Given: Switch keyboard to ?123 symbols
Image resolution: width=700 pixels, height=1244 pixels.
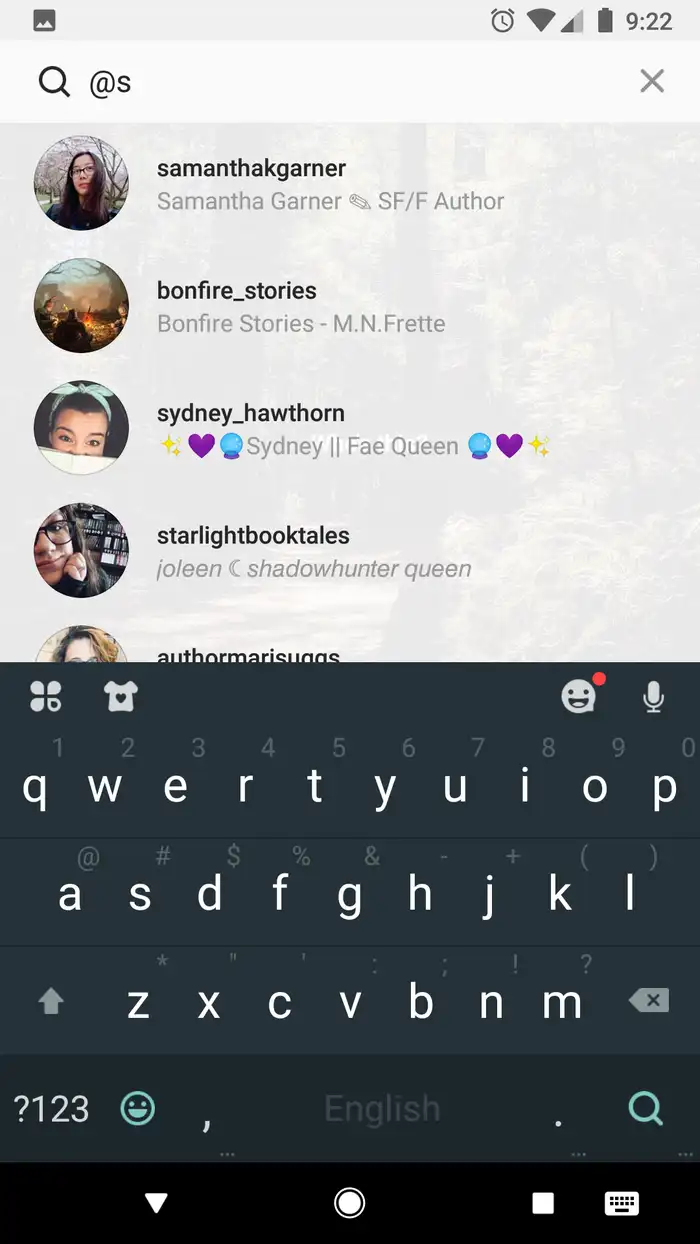Looking at the screenshot, I should tap(51, 1109).
